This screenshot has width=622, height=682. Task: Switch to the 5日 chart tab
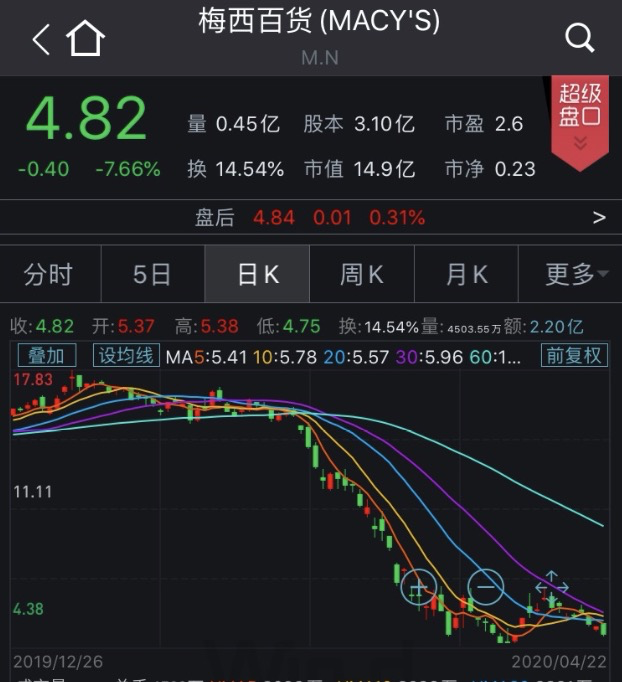coord(152,275)
